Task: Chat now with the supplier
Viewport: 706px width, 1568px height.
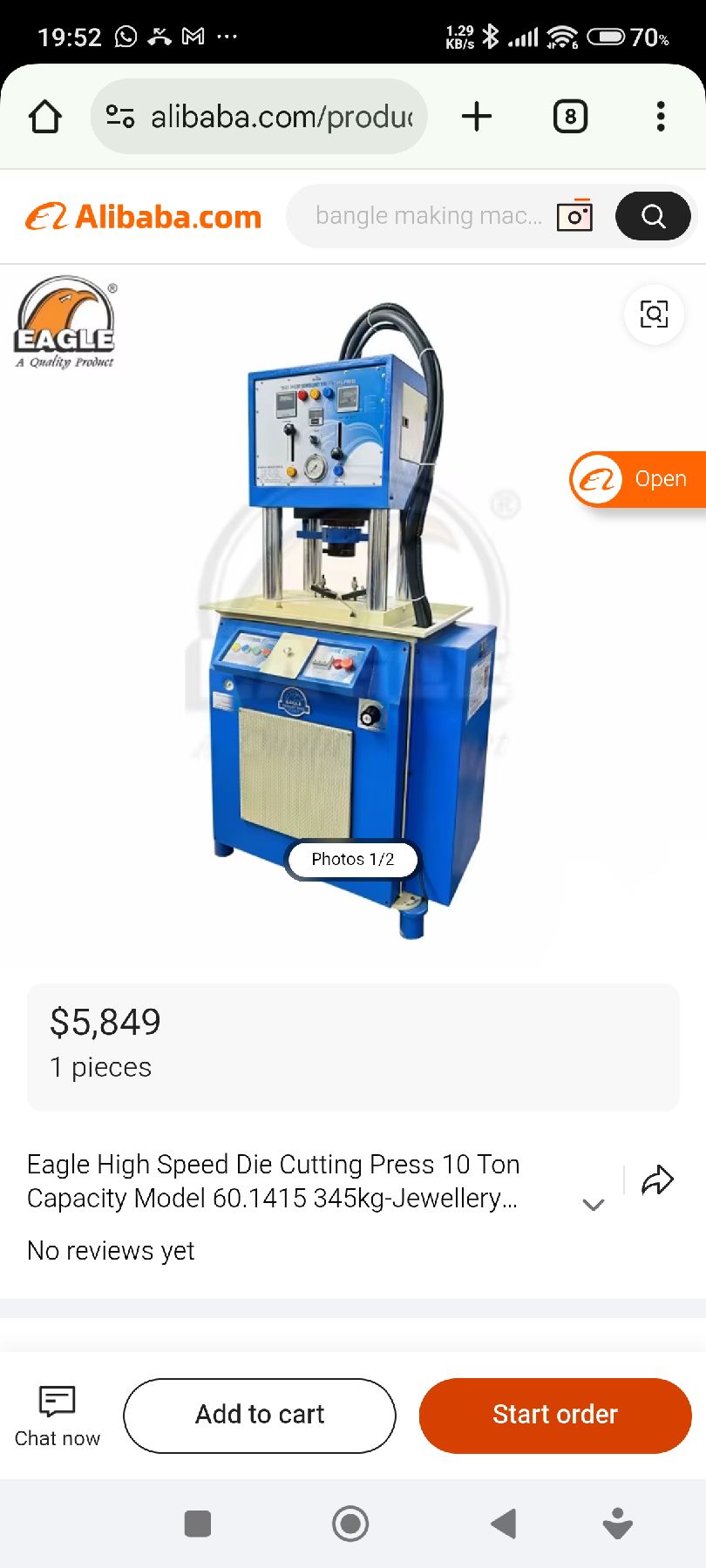Action: 58,1416
